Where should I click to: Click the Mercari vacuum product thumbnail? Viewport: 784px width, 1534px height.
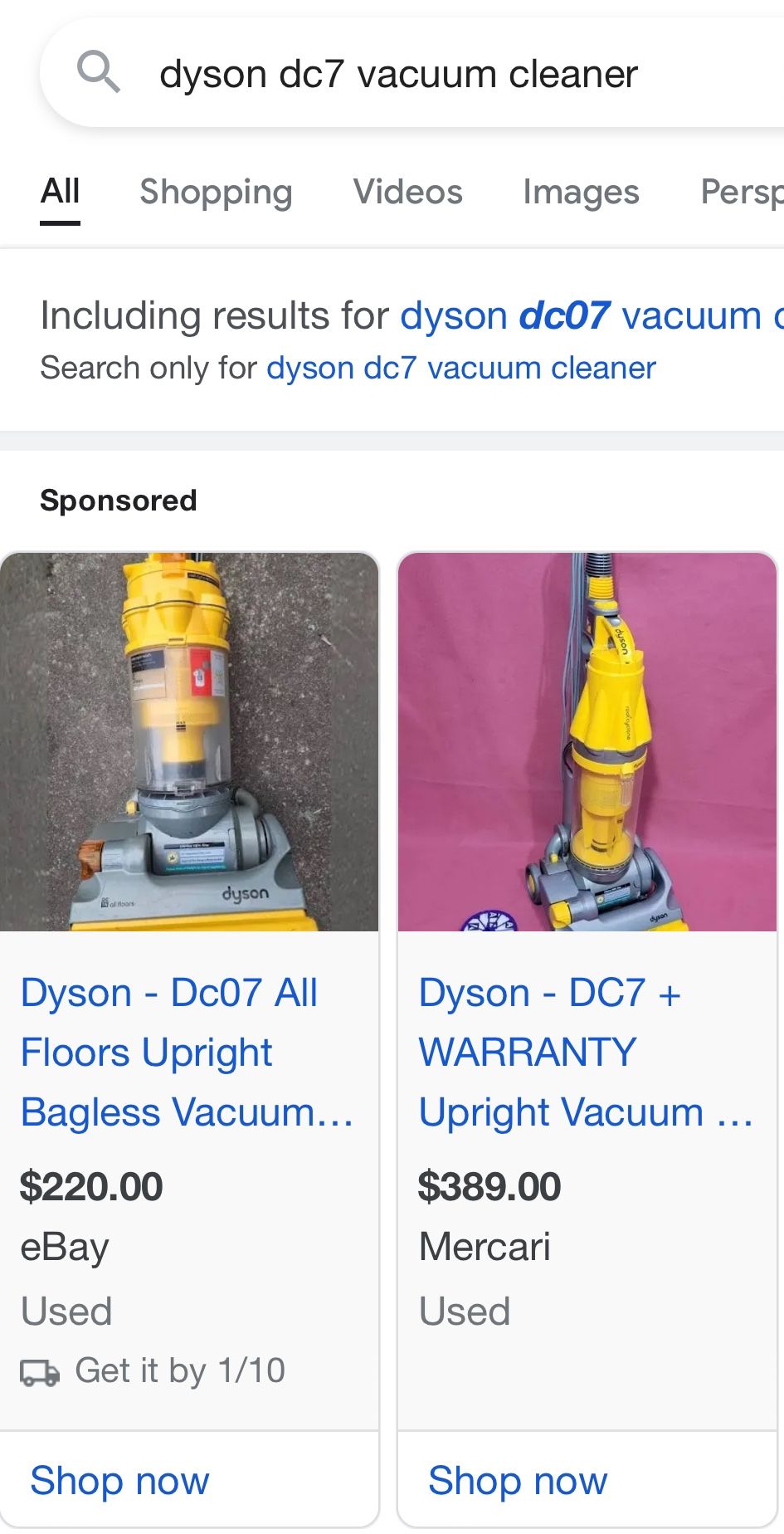pyautogui.click(x=587, y=743)
